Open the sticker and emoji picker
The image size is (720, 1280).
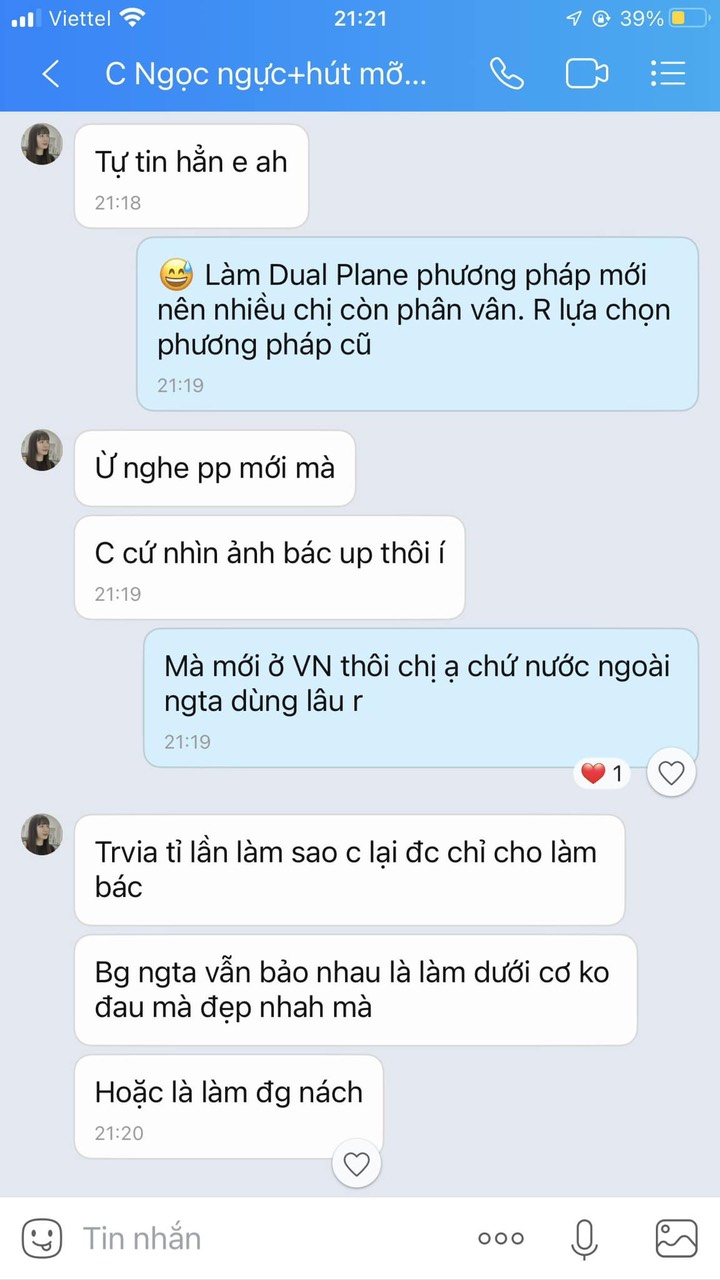click(x=41, y=1238)
